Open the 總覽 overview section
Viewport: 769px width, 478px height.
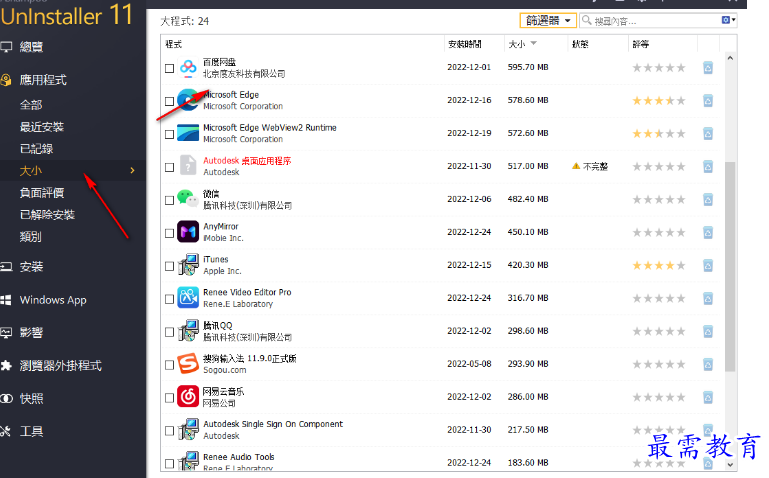31,47
